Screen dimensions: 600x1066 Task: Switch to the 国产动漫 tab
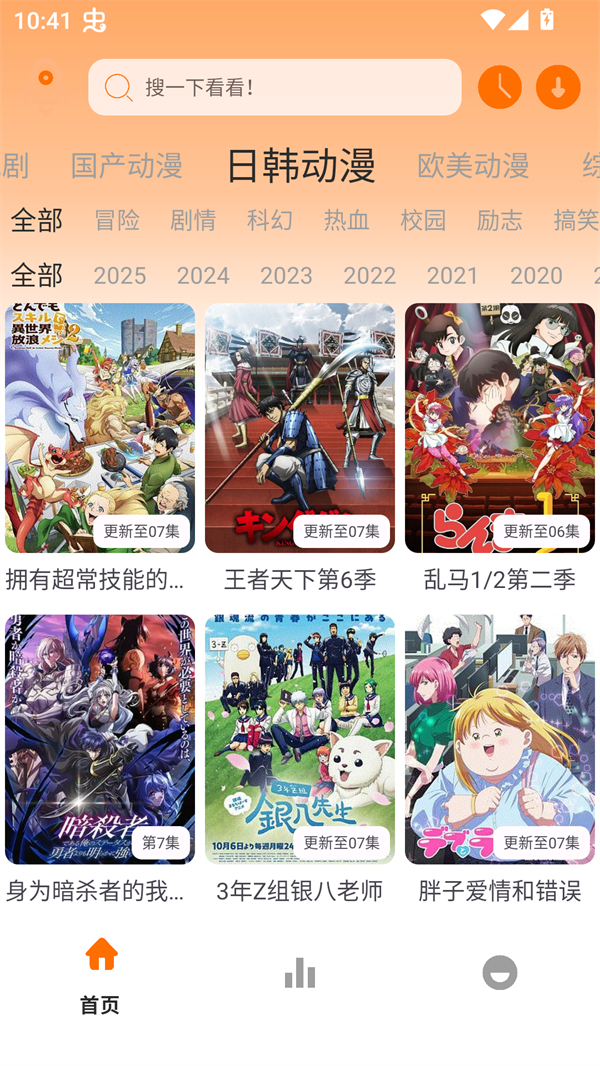click(x=127, y=165)
